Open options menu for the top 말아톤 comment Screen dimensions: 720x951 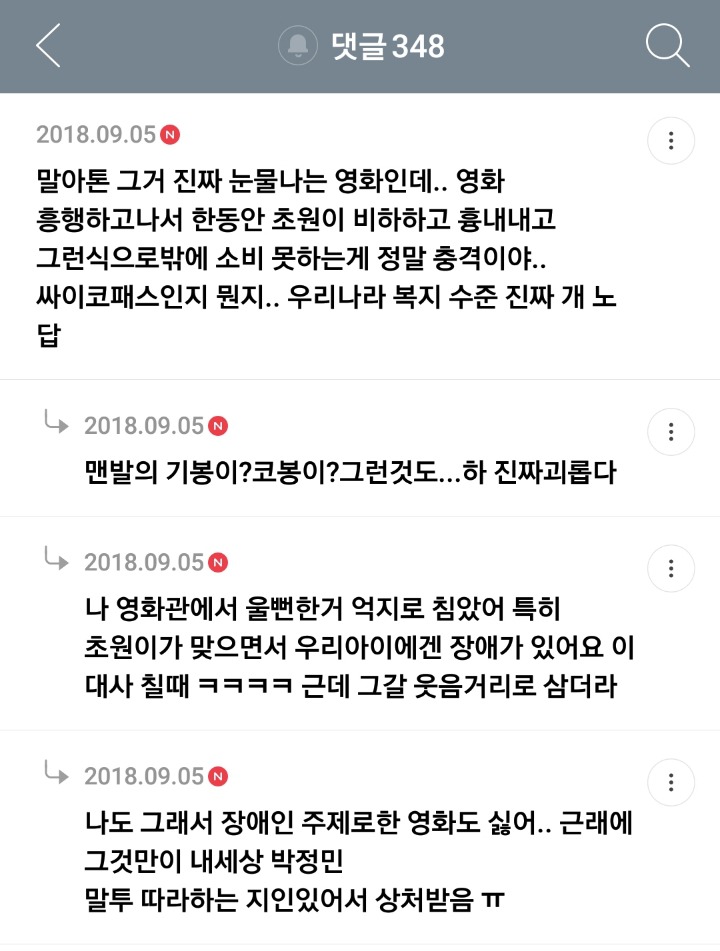pyautogui.click(x=671, y=140)
